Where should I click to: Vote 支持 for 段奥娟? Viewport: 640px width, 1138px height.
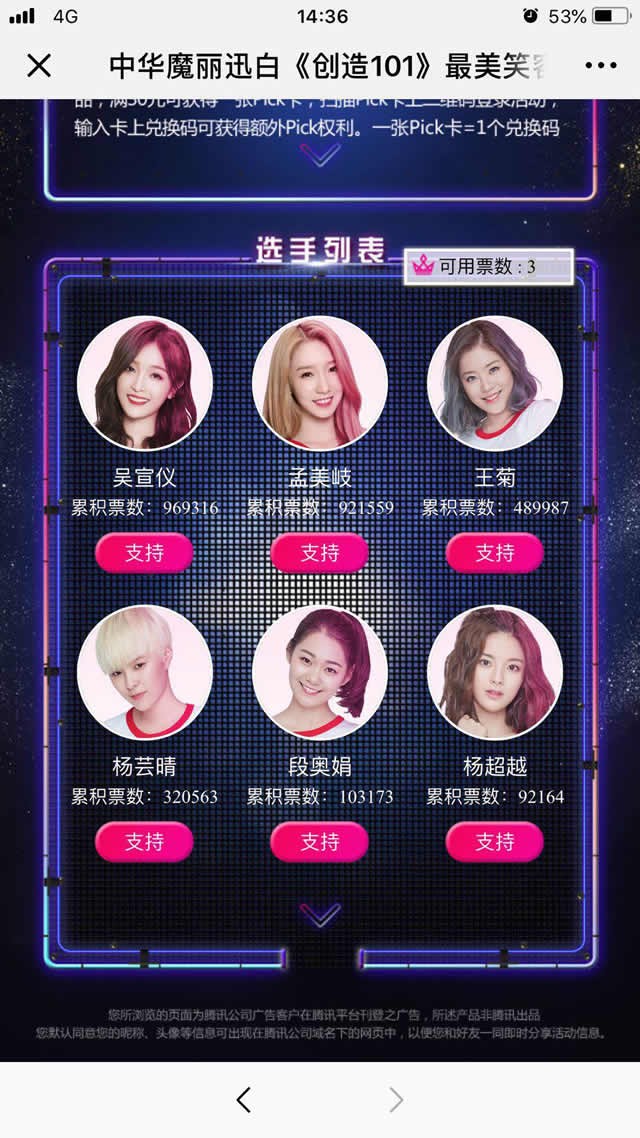(320, 842)
